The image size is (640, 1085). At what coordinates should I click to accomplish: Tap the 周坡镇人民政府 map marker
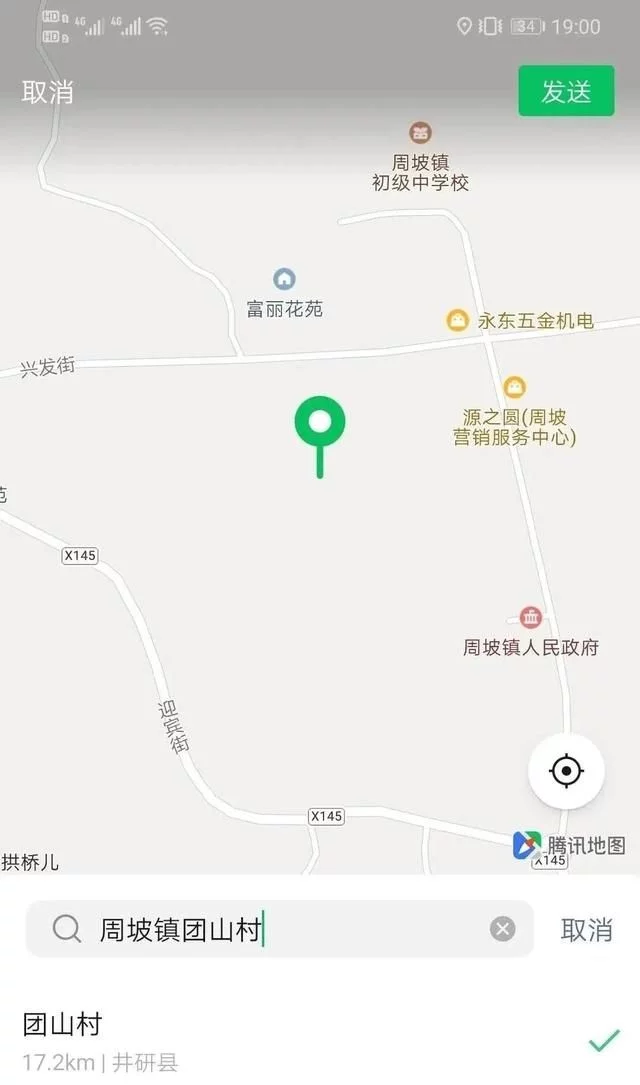click(x=531, y=618)
